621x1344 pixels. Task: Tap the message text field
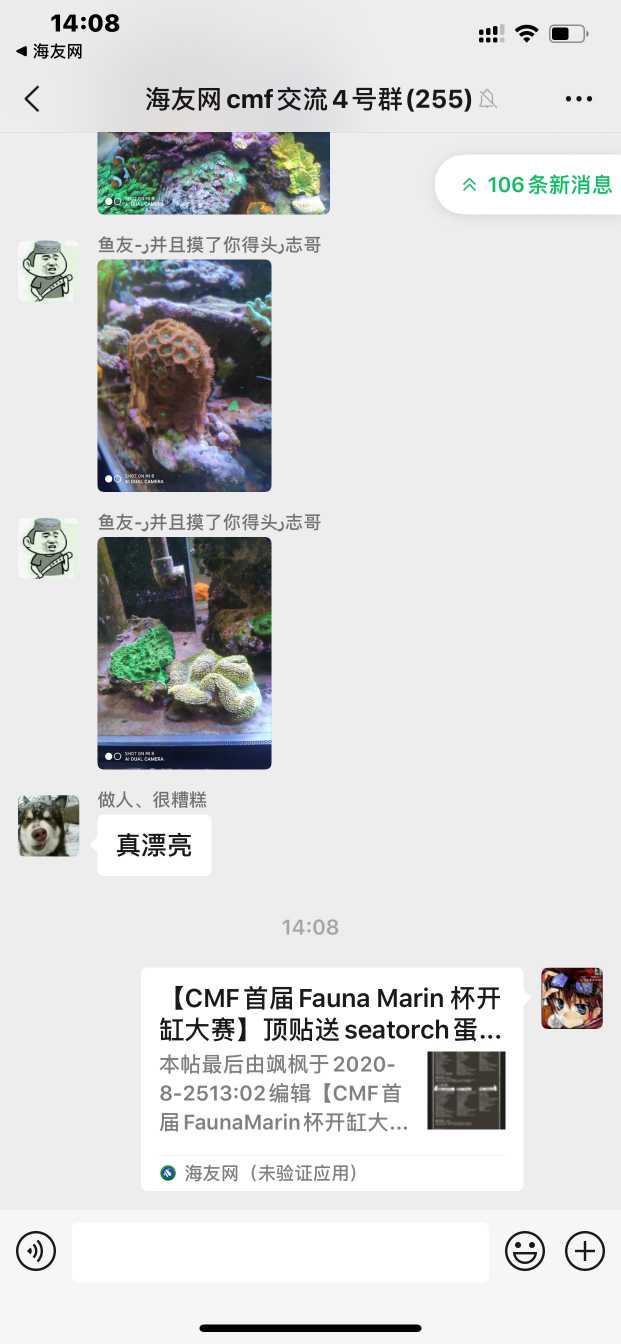coord(280,1251)
